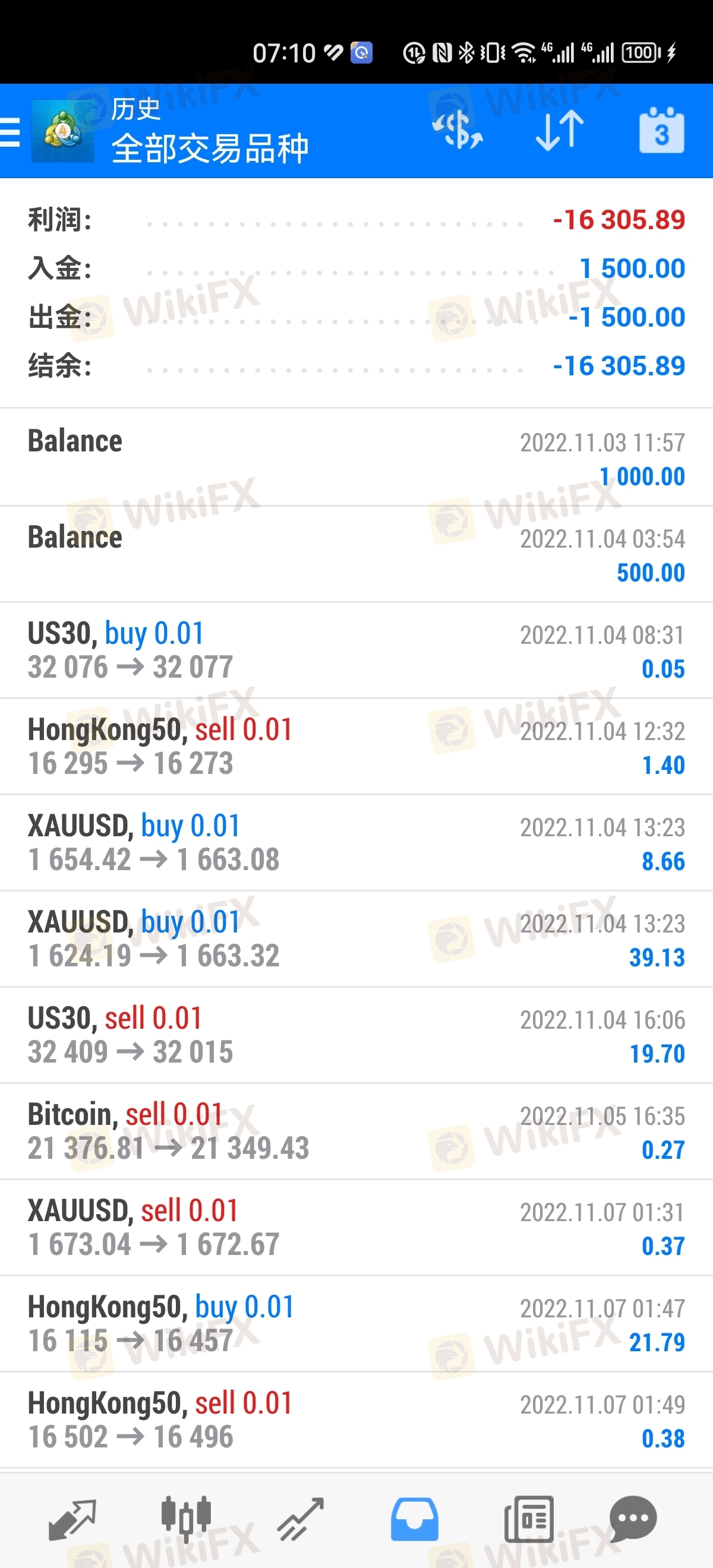Screen dimensions: 713x1568
Task: Open the XAUUSD buy trade with 8.66 profit
Action: point(356,842)
